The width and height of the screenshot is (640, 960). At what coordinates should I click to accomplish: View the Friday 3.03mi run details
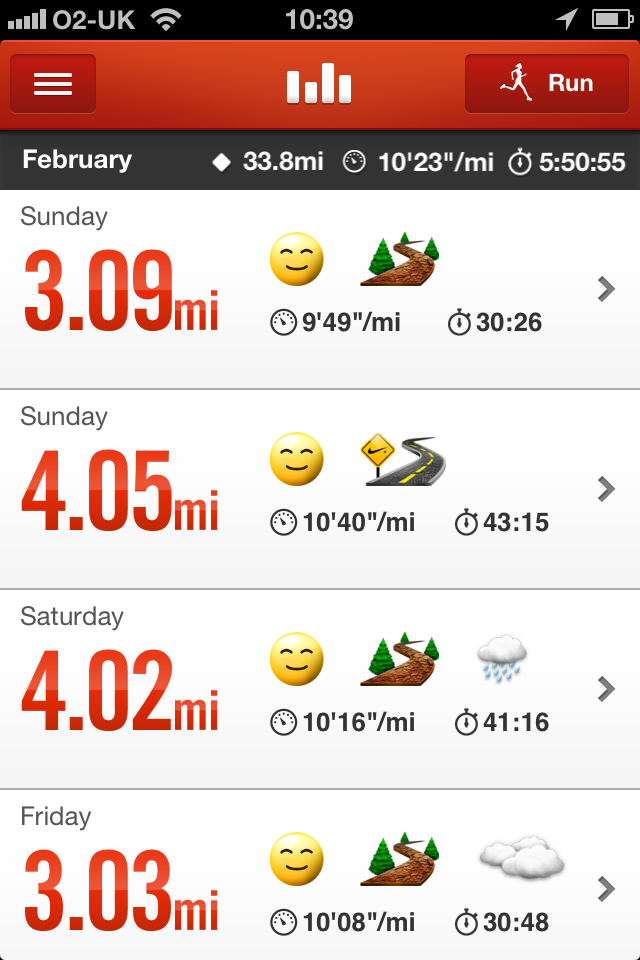(x=320, y=878)
